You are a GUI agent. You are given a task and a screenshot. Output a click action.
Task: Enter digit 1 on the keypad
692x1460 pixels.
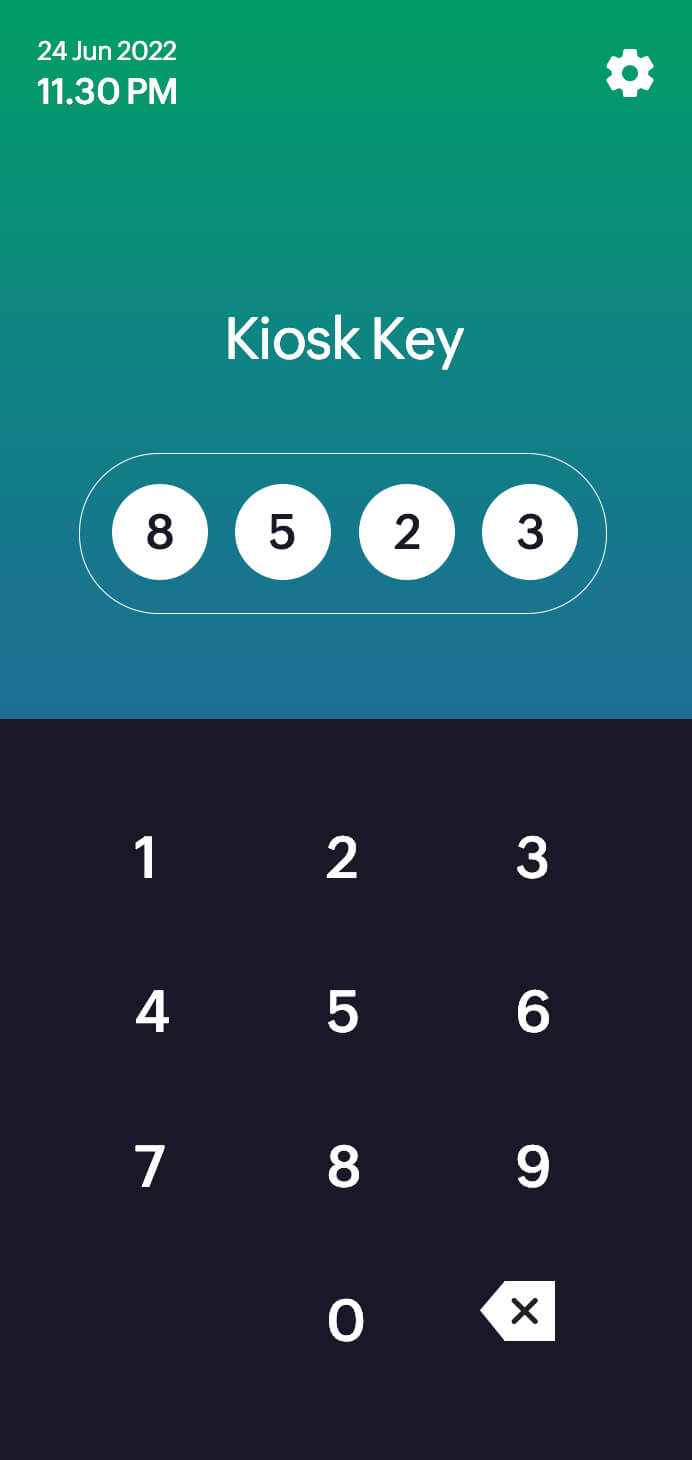(146, 858)
